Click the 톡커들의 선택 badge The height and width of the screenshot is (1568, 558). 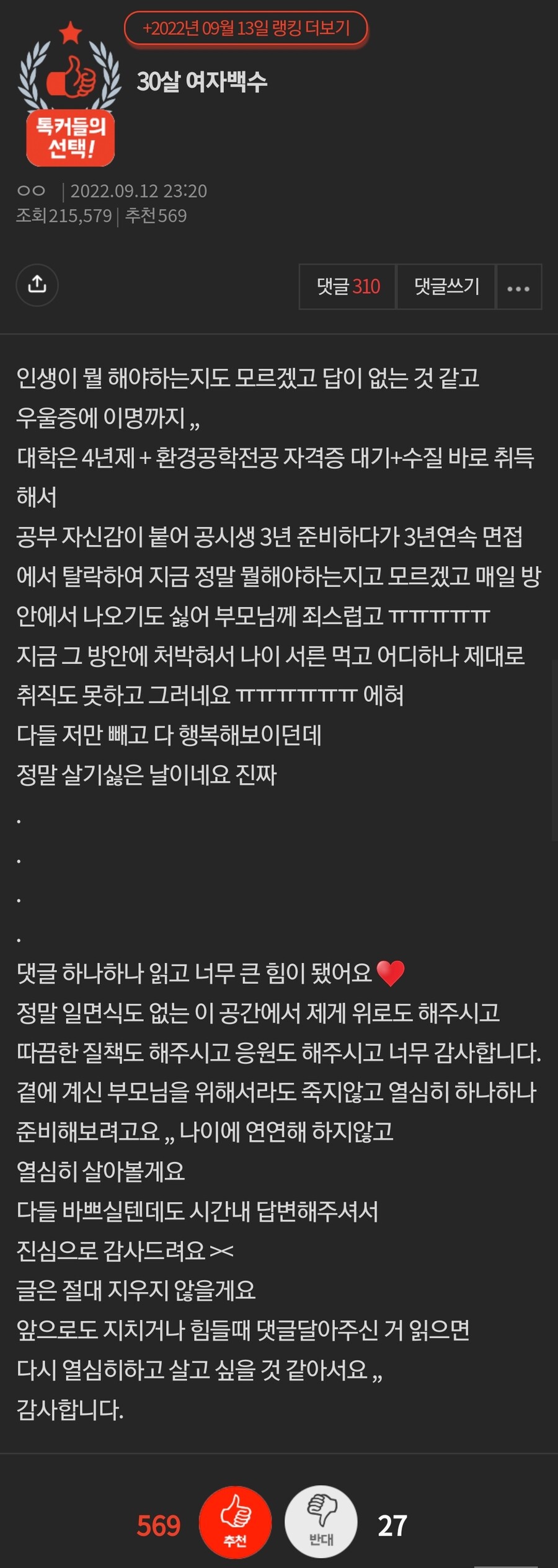(x=70, y=135)
